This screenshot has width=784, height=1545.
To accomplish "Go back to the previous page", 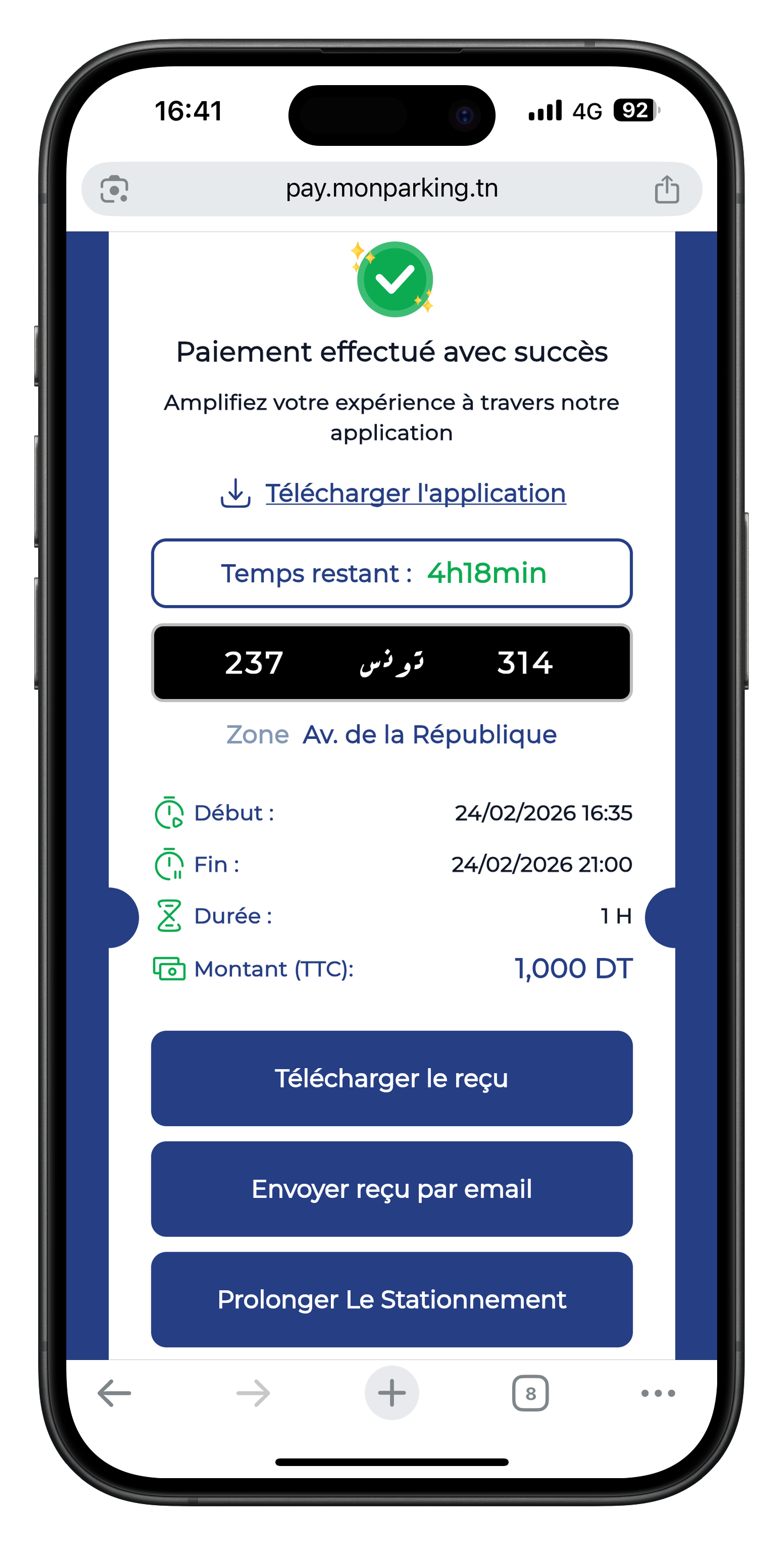I will point(114,1392).
